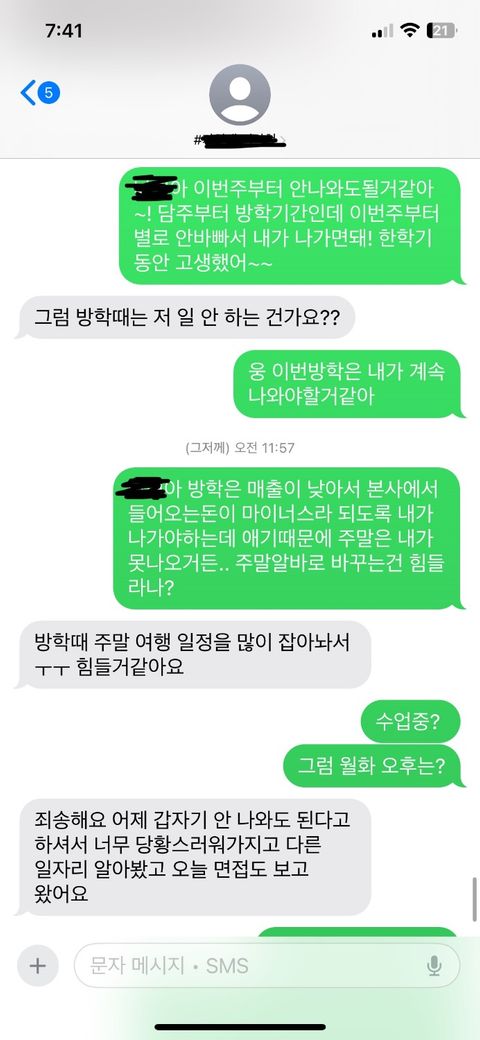The image size is (480, 1040).
Task: Start voice dictation with the microphone
Action: (x=434, y=966)
